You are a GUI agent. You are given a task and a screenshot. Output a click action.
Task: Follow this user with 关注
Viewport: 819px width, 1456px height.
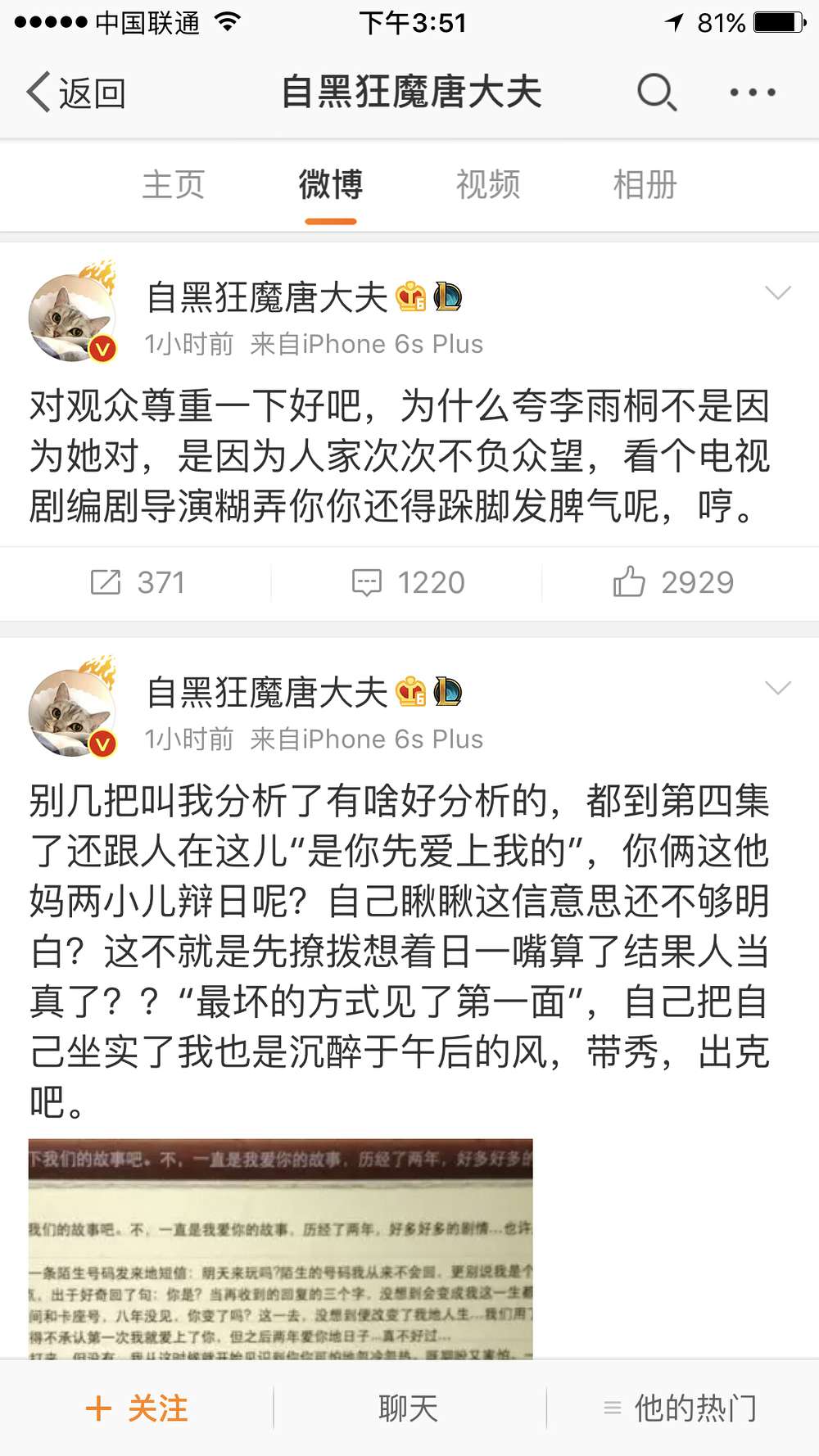click(137, 1409)
